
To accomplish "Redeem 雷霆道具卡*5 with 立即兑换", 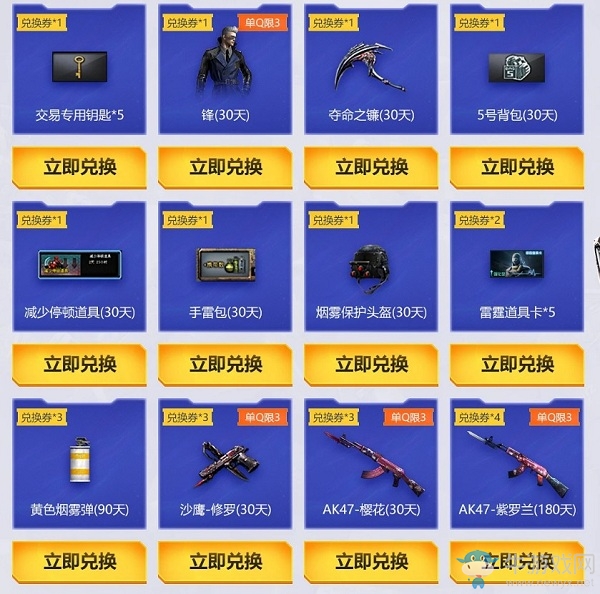I will pos(517,364).
